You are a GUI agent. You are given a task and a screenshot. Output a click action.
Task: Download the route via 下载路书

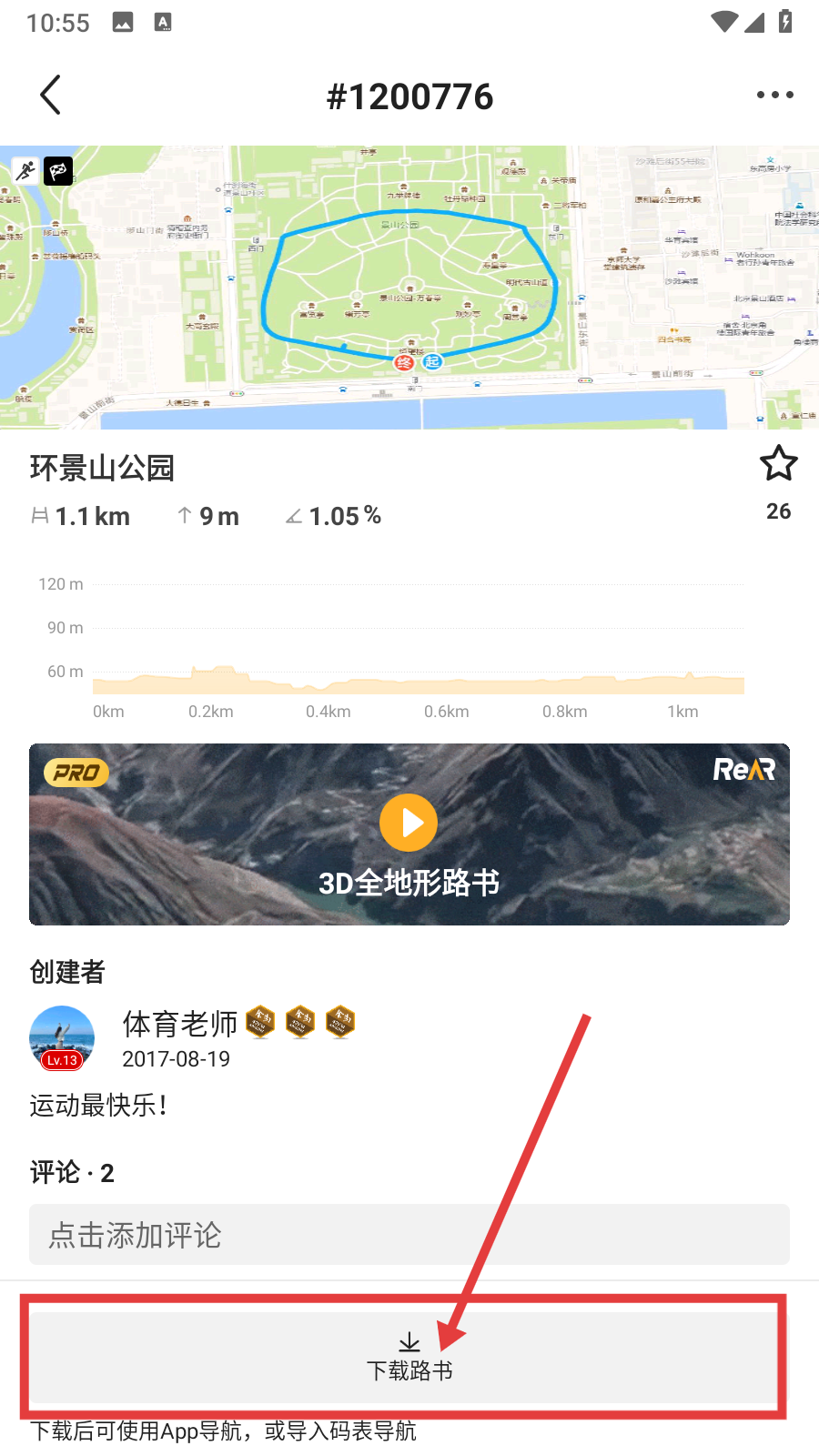coord(409,1356)
